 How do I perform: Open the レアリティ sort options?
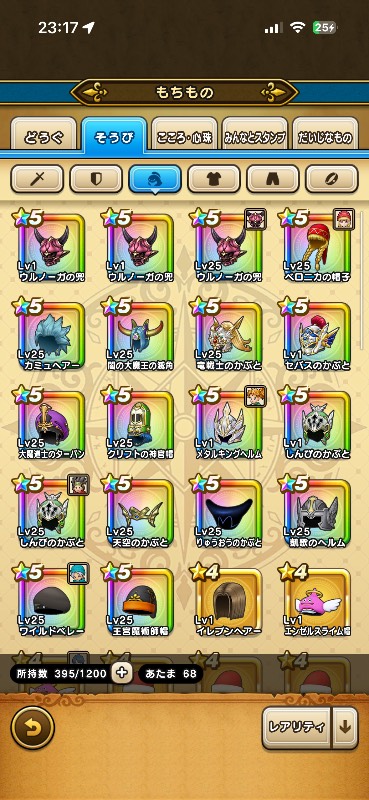tap(297, 727)
